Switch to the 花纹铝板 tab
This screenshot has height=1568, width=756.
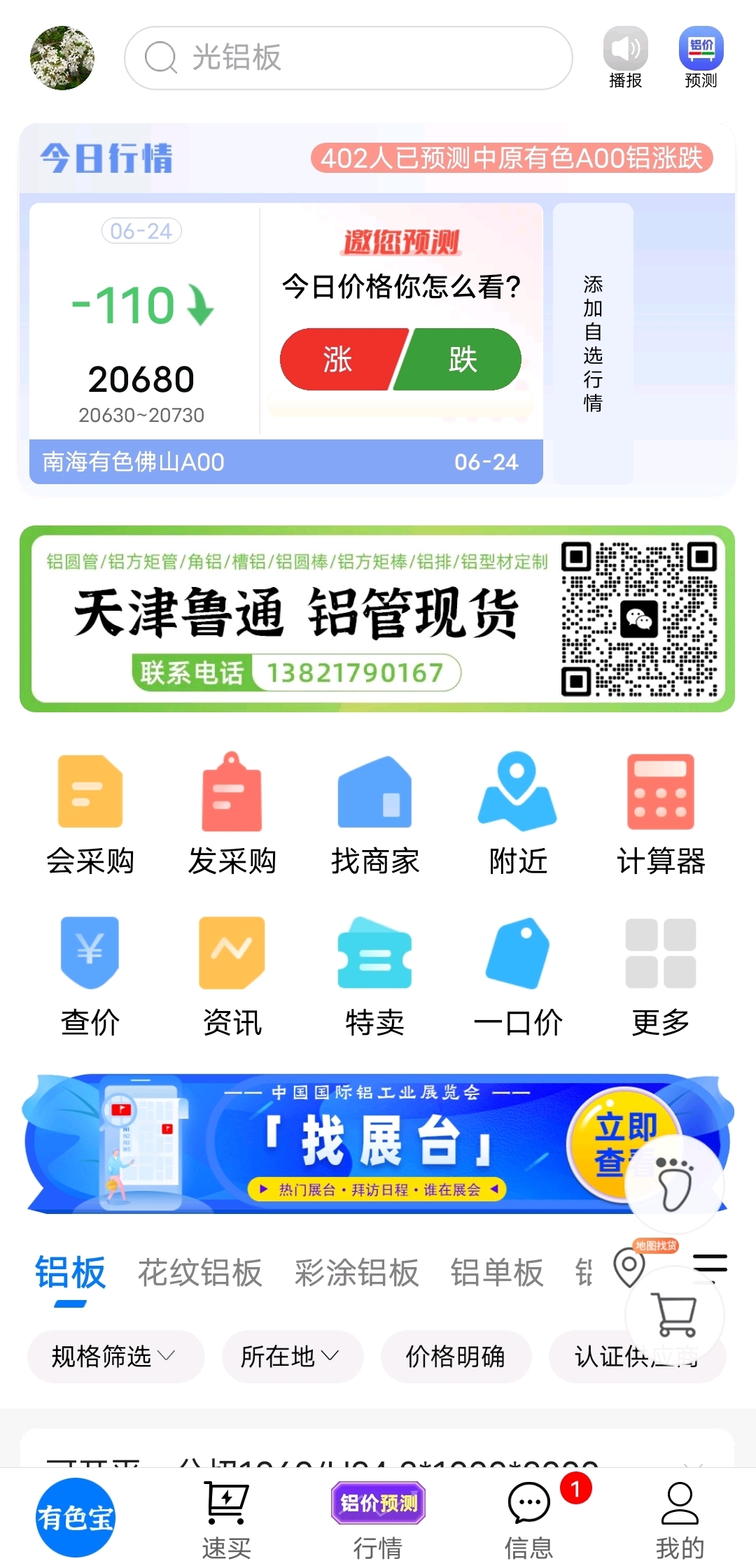coord(200,1272)
